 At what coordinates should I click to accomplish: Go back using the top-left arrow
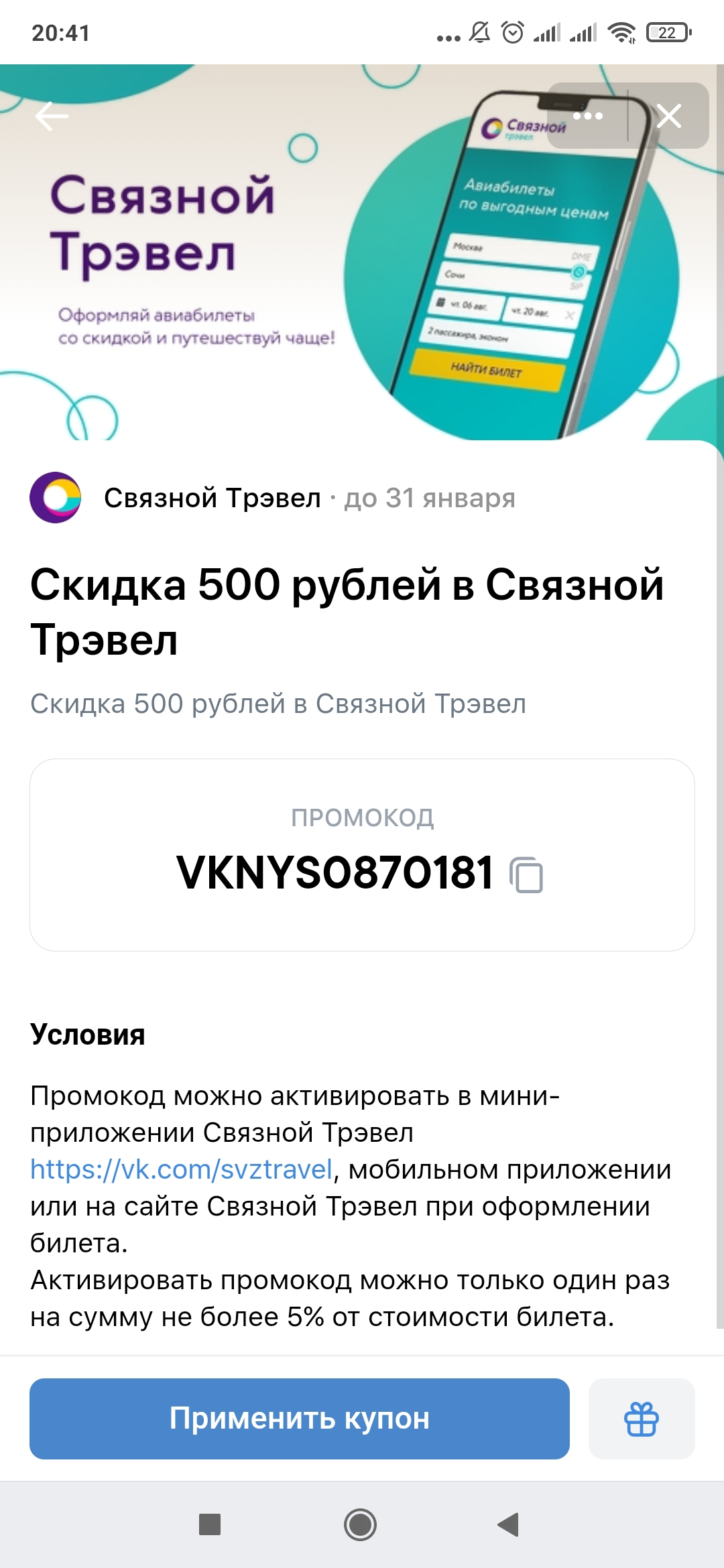(52, 116)
